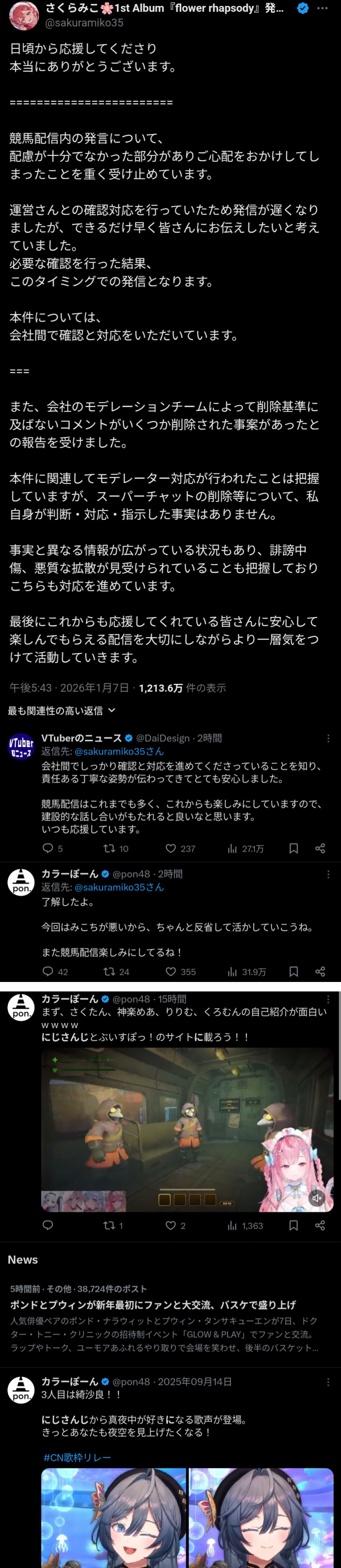Reply to the VTuberのニュース comment
The width and height of the screenshot is (341, 1568).
click(48, 848)
